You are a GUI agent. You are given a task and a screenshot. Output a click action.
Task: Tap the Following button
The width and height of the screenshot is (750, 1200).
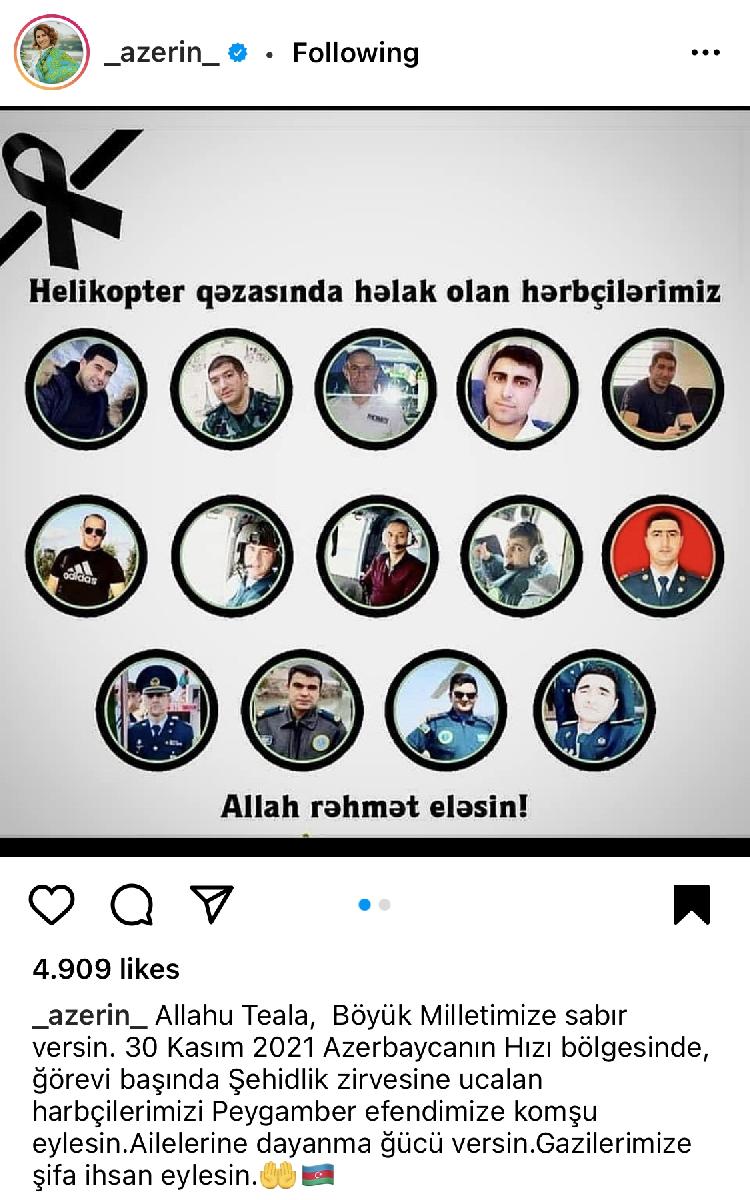click(355, 53)
